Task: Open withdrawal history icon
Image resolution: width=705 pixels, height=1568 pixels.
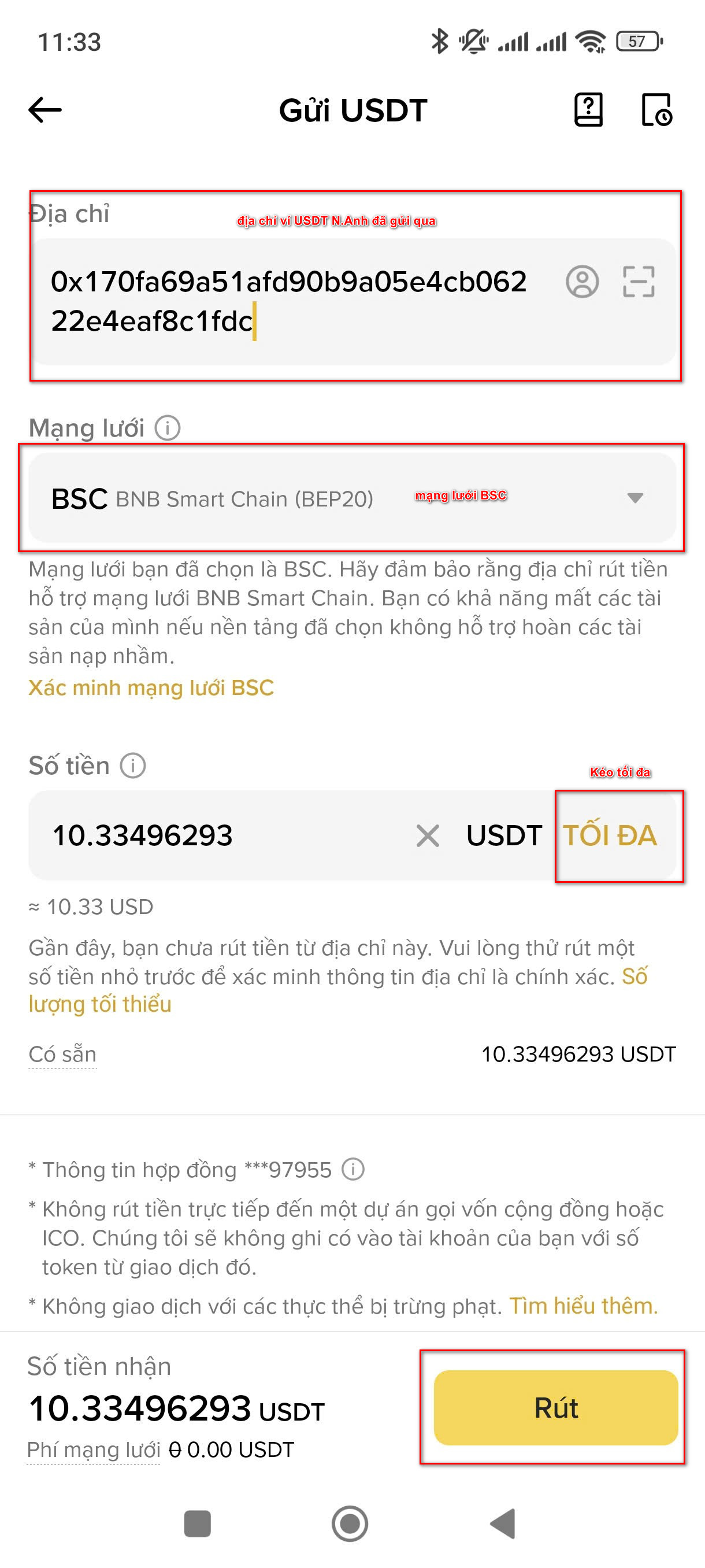Action: point(656,110)
